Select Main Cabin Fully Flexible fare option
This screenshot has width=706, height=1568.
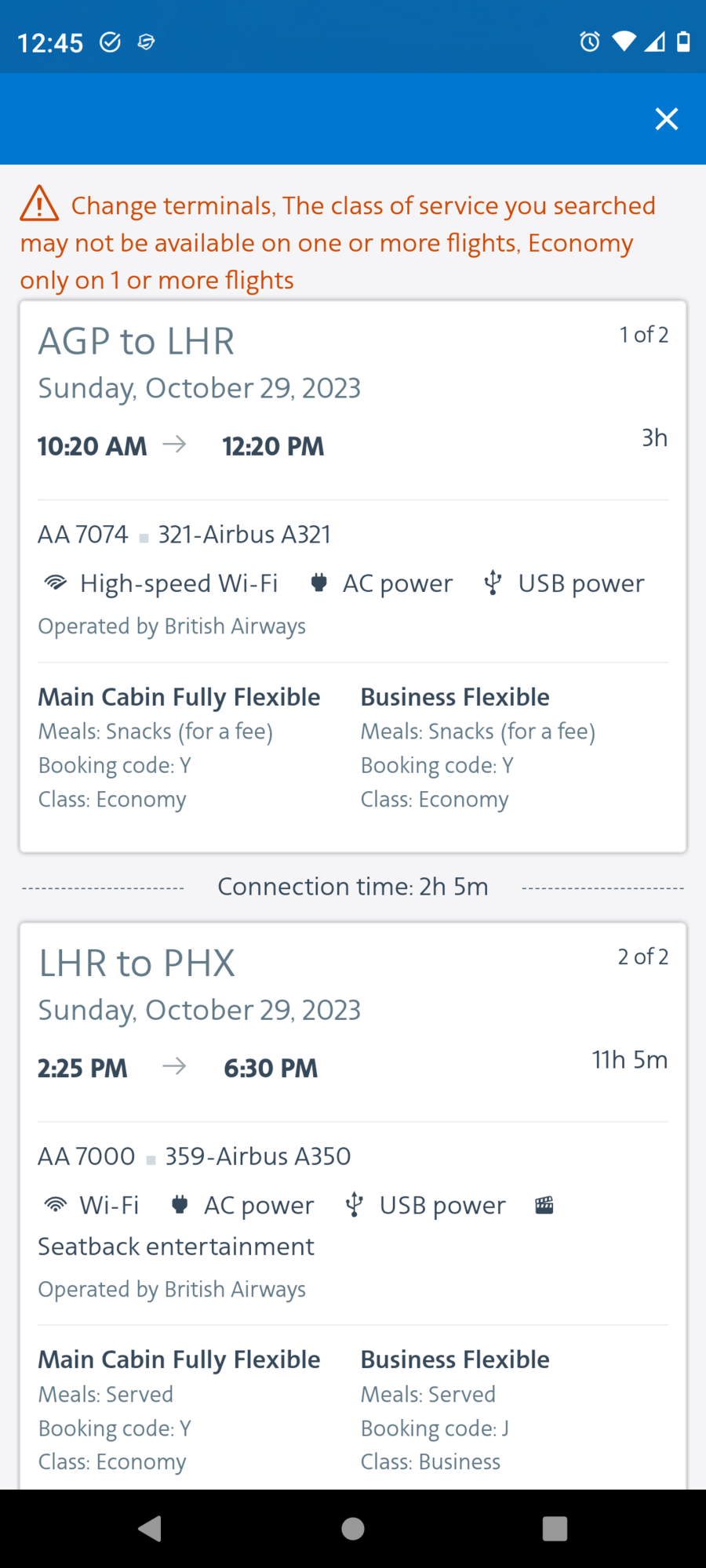179,696
